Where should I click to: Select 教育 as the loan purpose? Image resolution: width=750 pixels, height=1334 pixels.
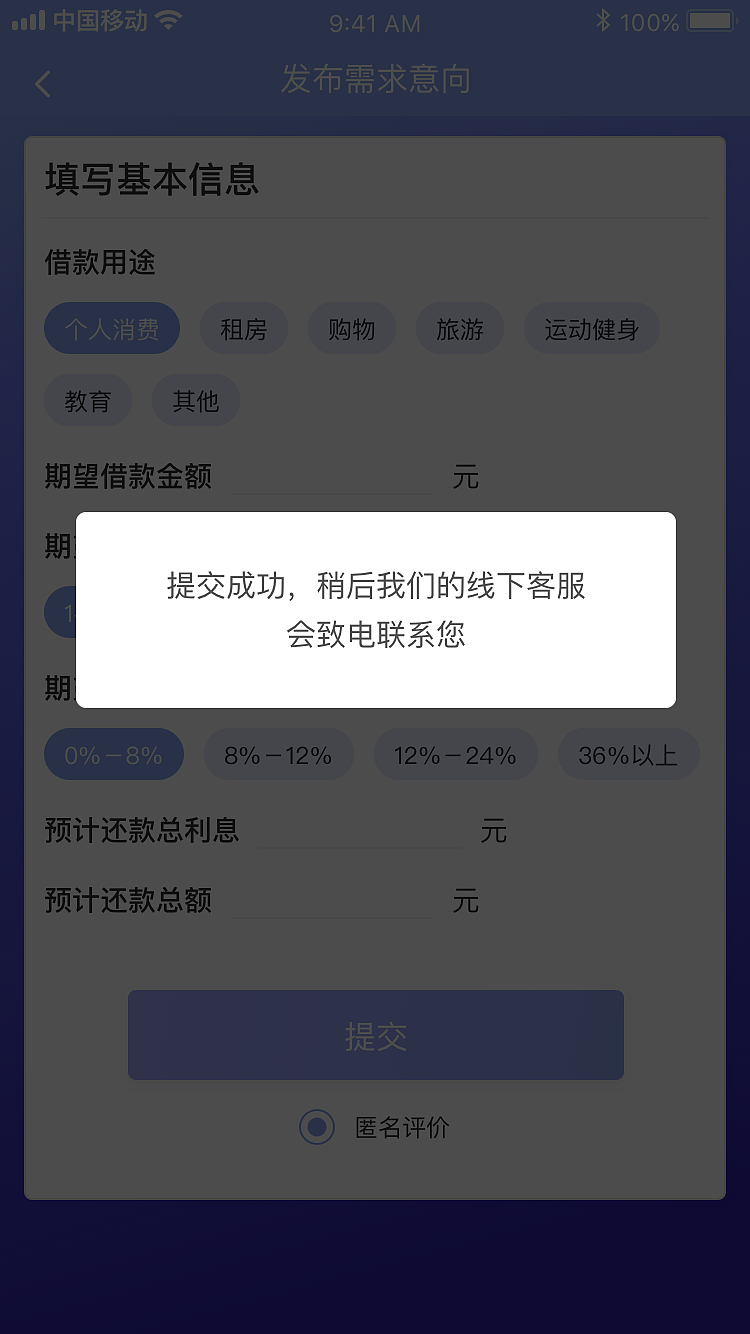pos(88,400)
